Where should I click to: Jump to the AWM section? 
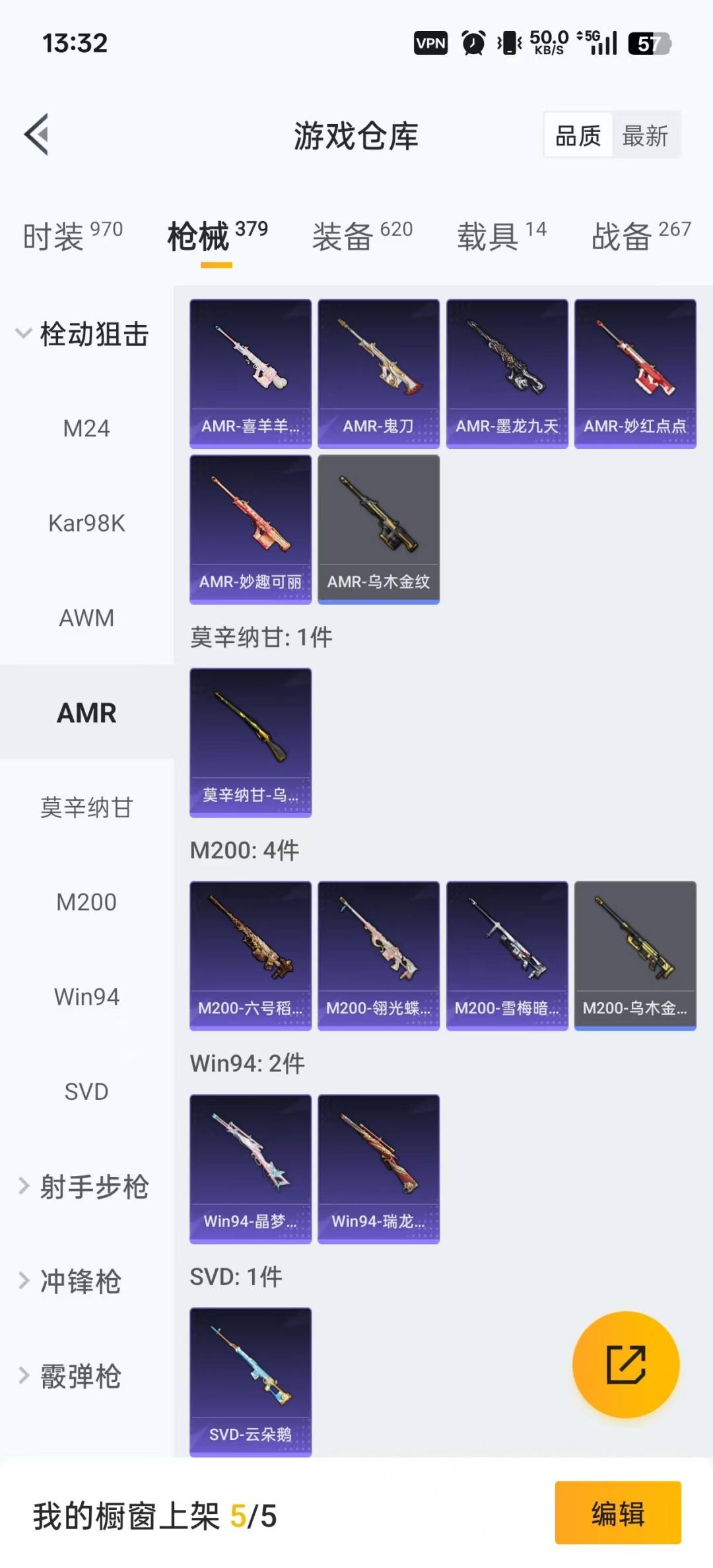coord(86,619)
